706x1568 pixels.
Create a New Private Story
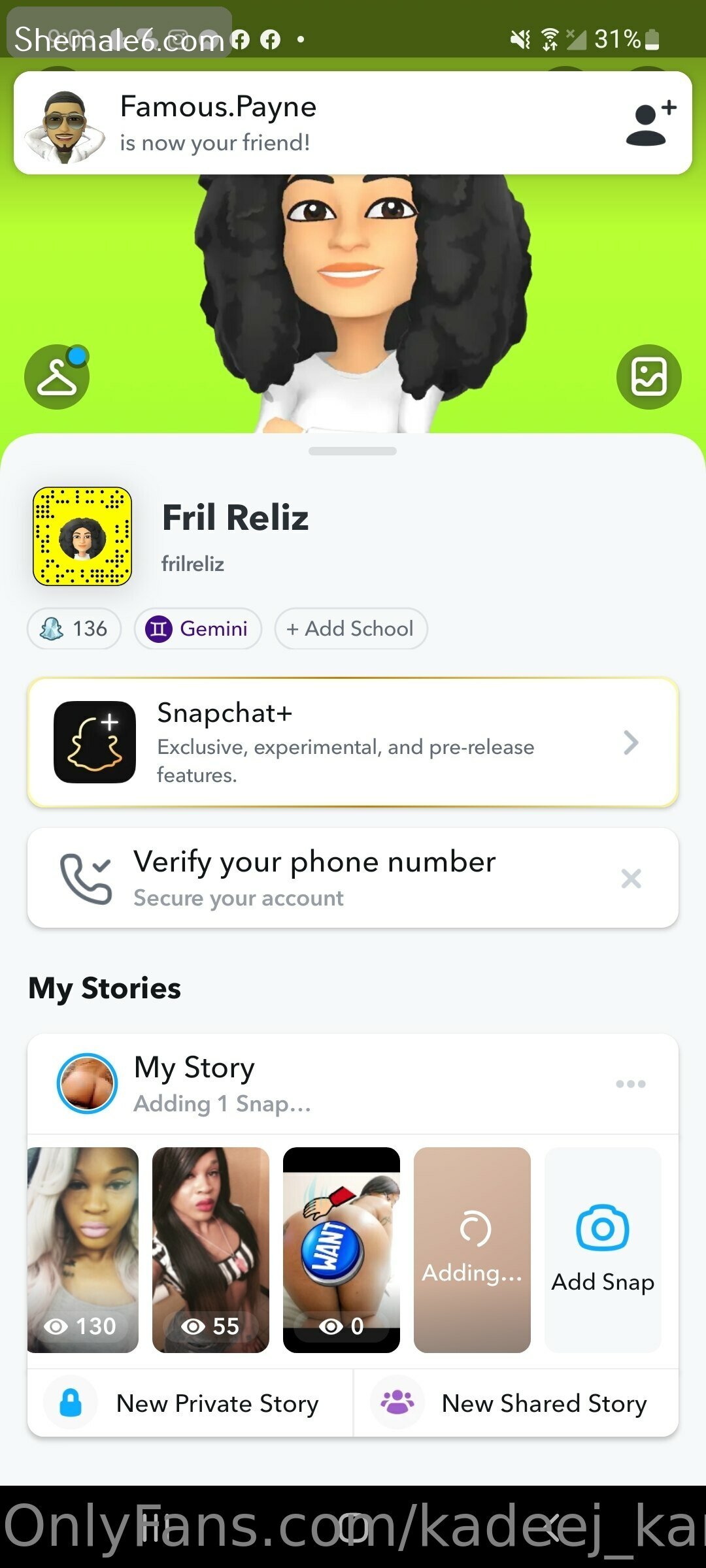point(190,1403)
